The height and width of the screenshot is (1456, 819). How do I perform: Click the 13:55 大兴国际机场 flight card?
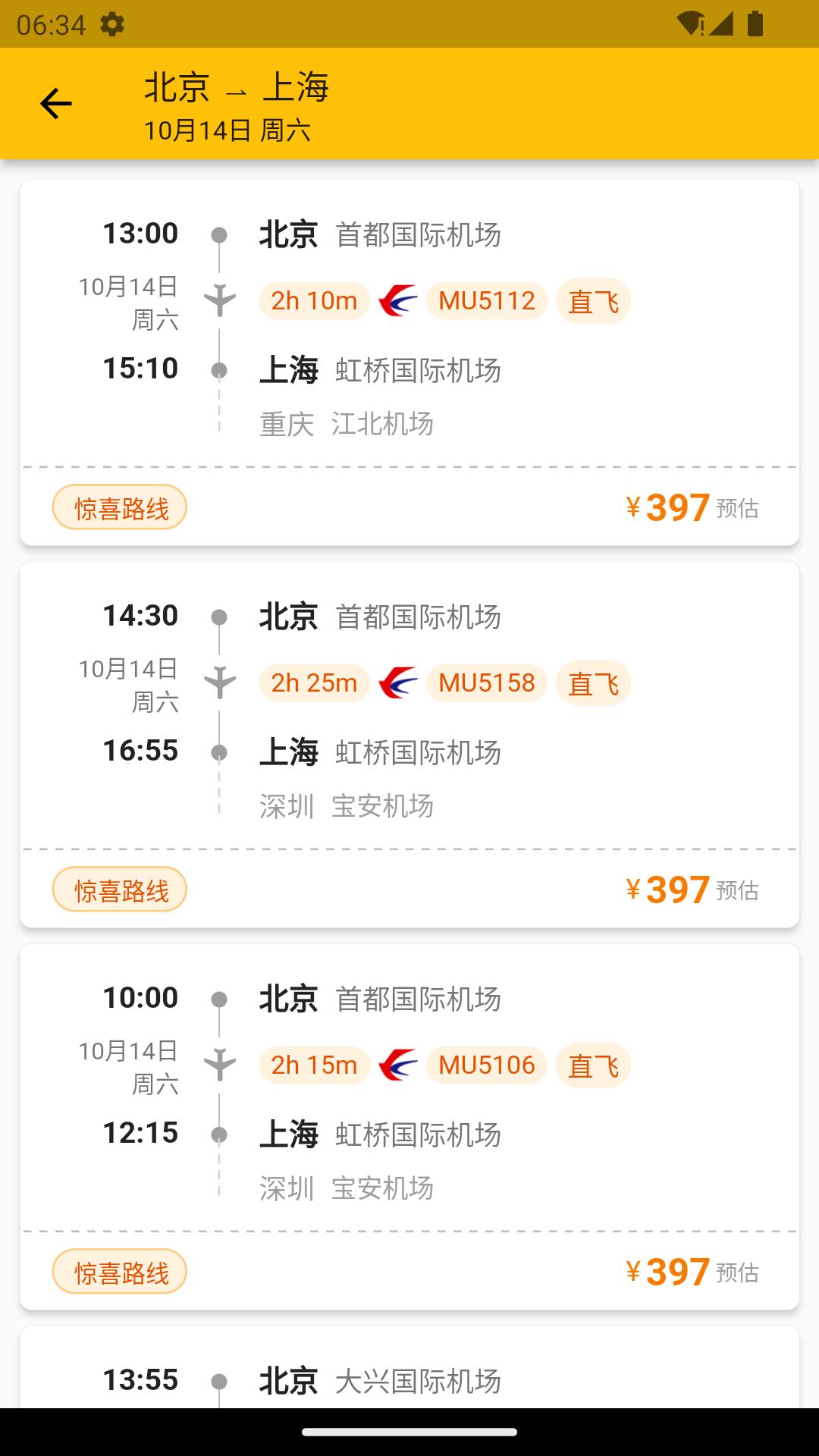click(409, 1382)
